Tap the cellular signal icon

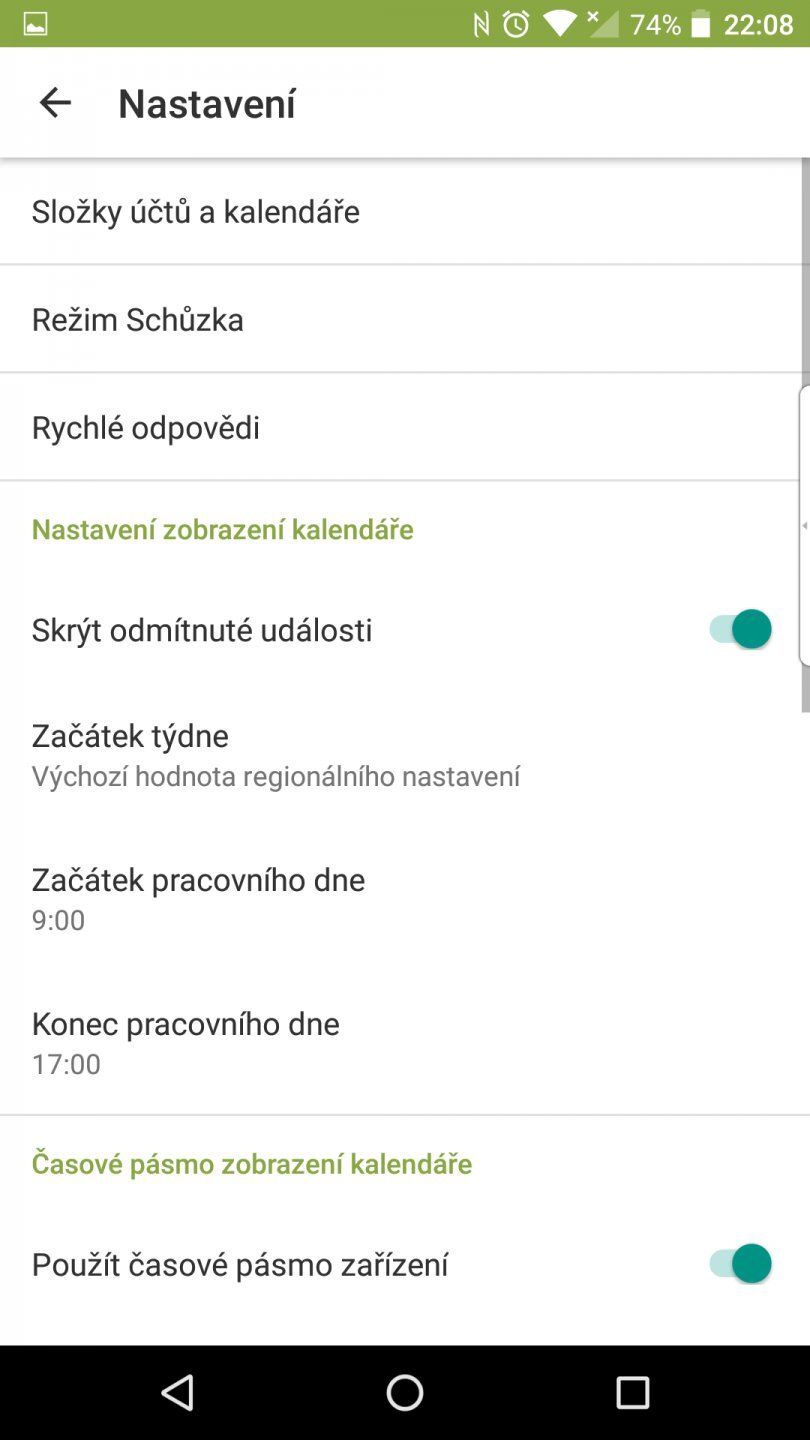click(x=602, y=22)
